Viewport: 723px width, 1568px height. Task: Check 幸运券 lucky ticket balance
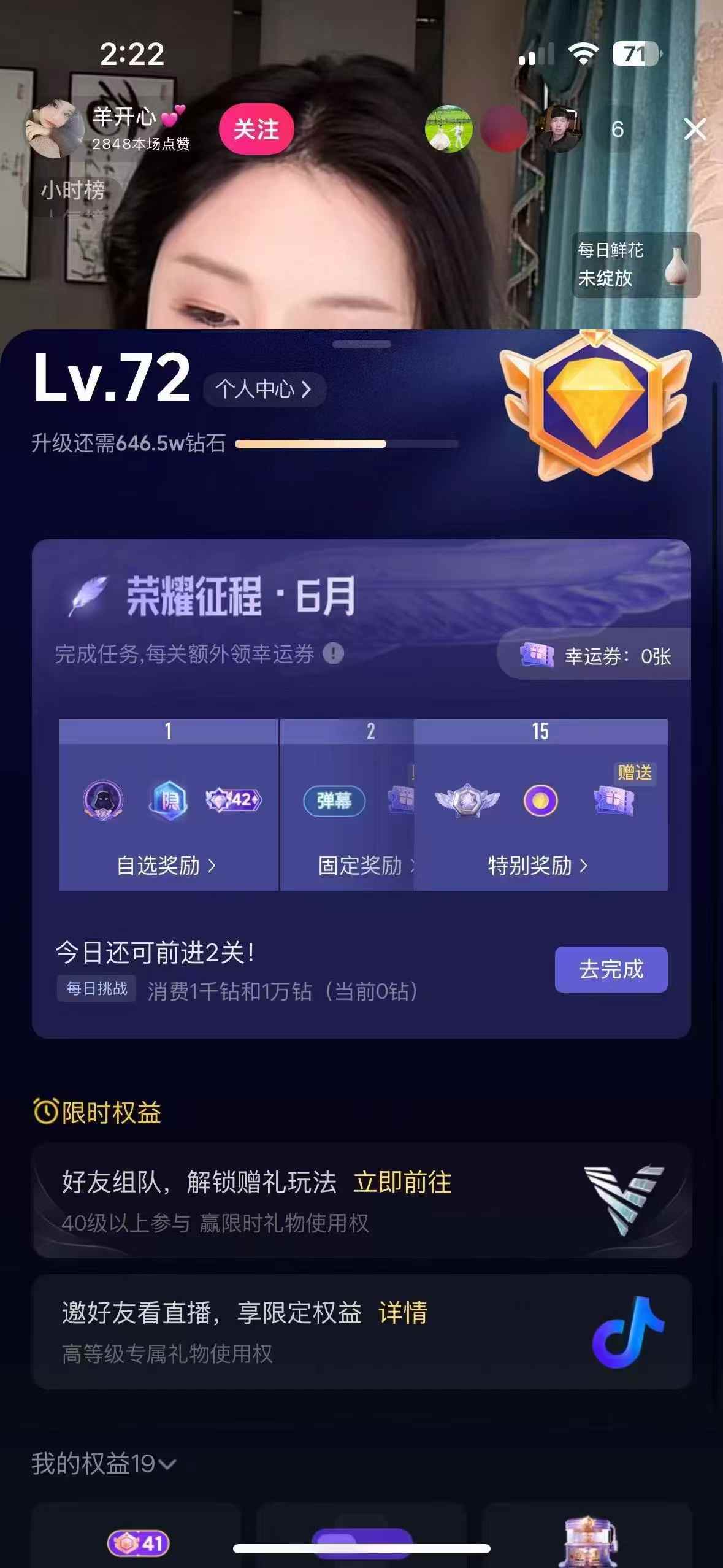[x=596, y=656]
